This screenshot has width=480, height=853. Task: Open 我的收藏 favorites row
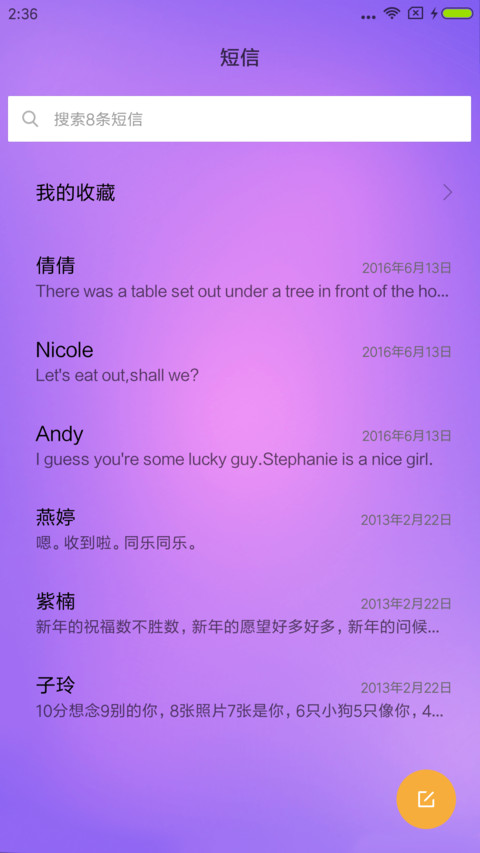[239, 193]
